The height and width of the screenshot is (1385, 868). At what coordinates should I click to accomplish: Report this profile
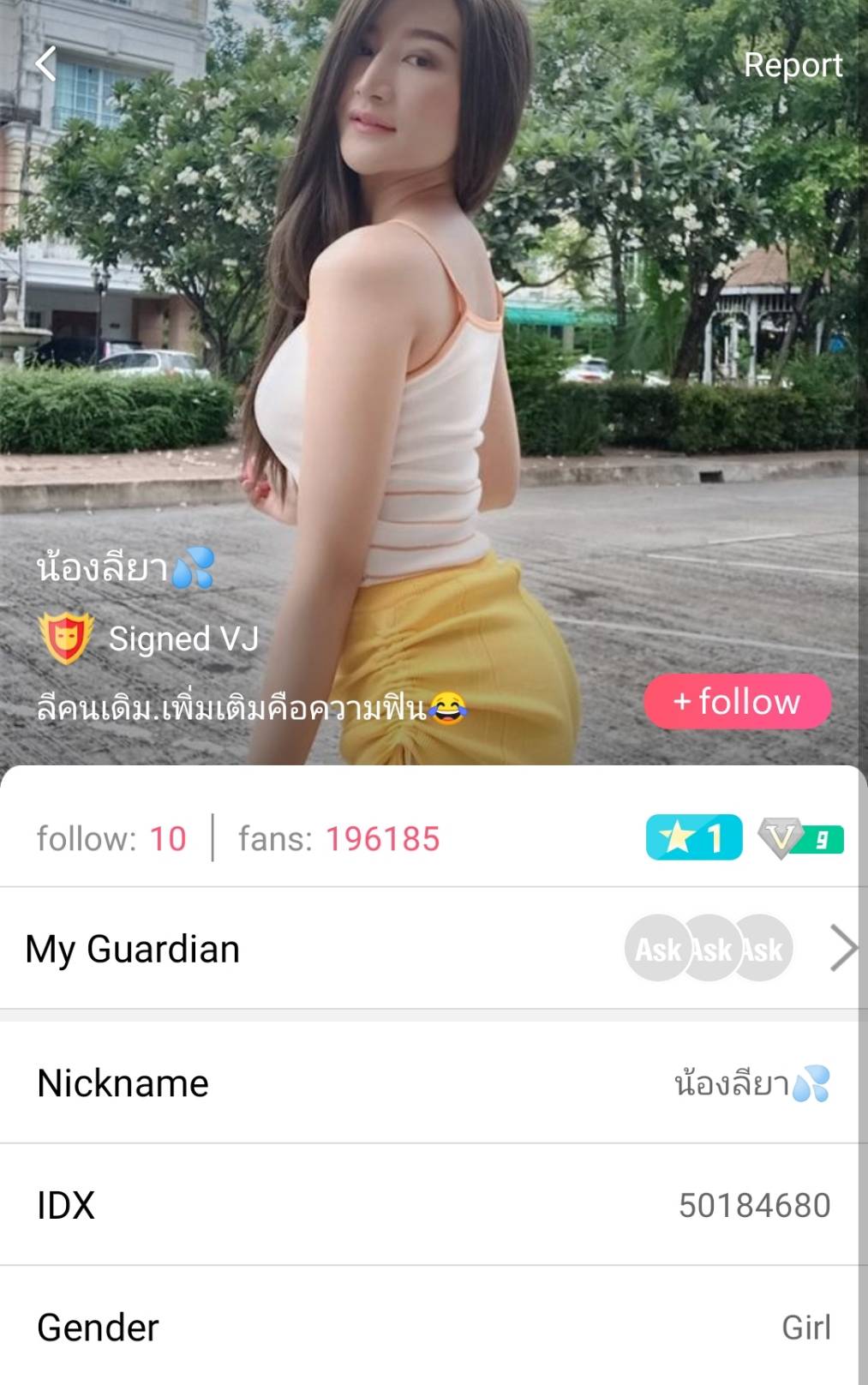click(793, 65)
